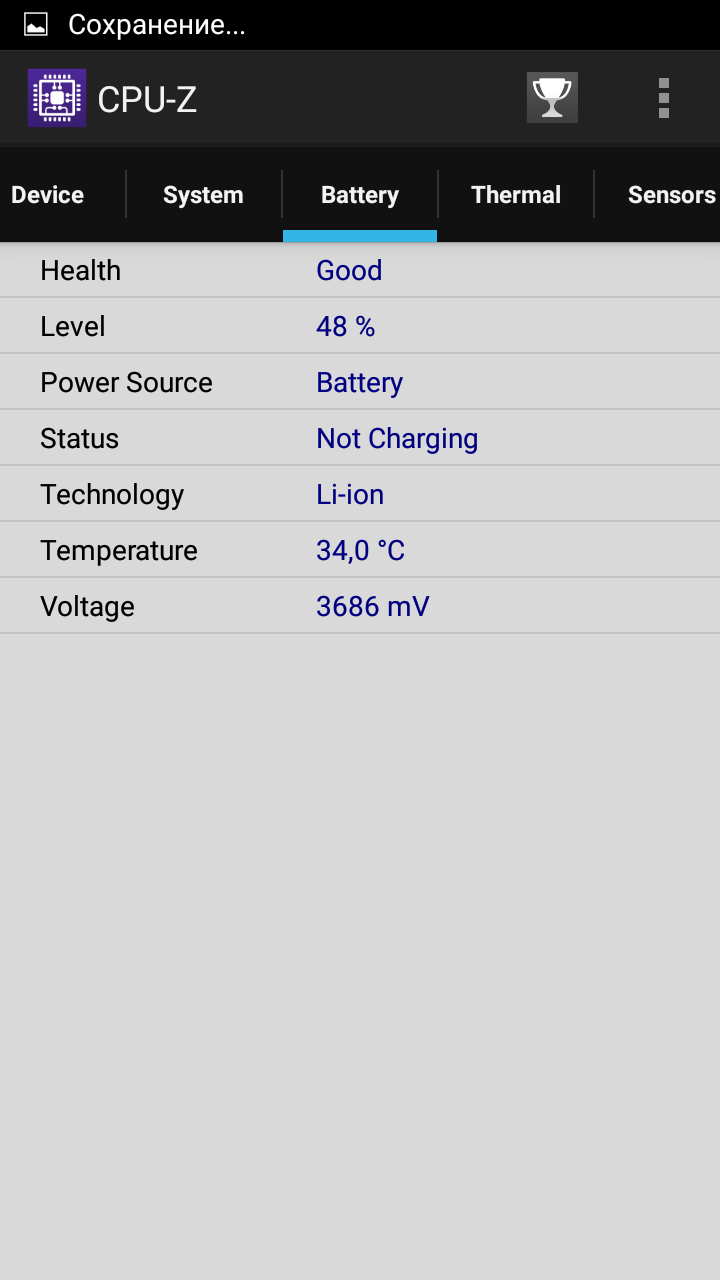
Task: Go to the Thermal tab
Action: [516, 195]
